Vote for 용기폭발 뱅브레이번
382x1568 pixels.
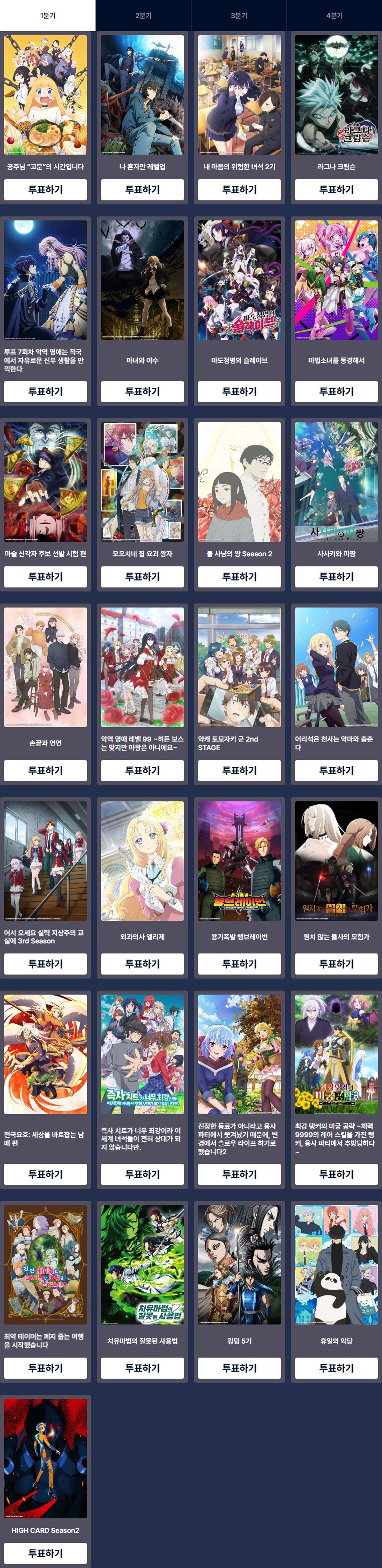coord(239,963)
